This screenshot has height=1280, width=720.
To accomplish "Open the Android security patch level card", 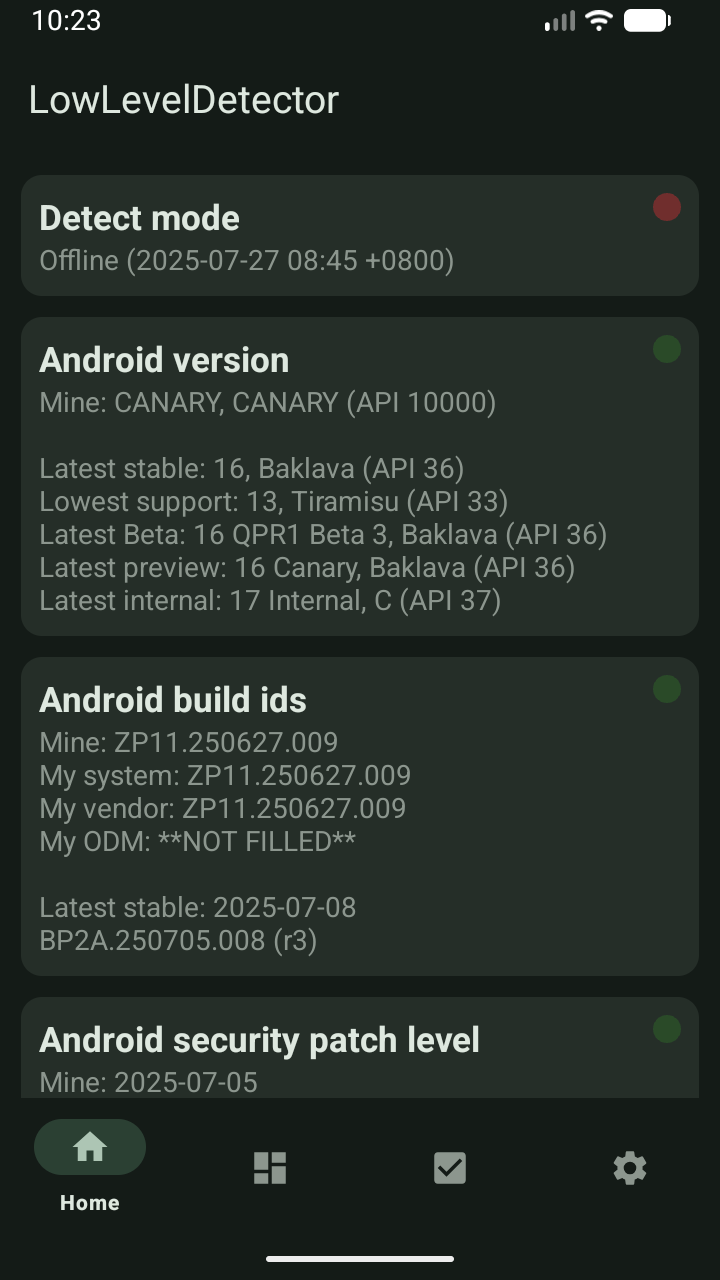I will click(x=360, y=1047).
